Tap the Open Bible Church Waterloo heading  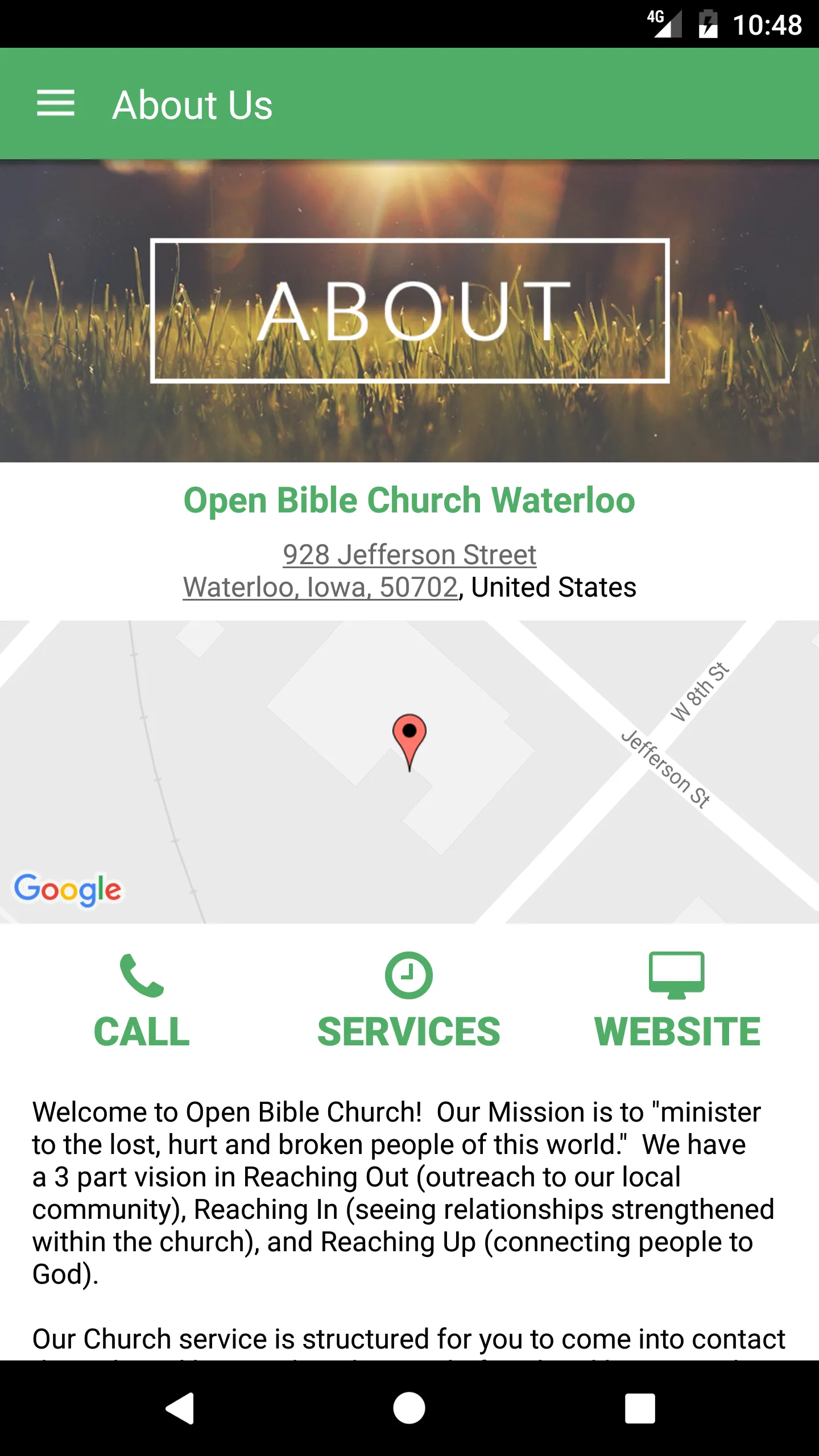coord(408,500)
